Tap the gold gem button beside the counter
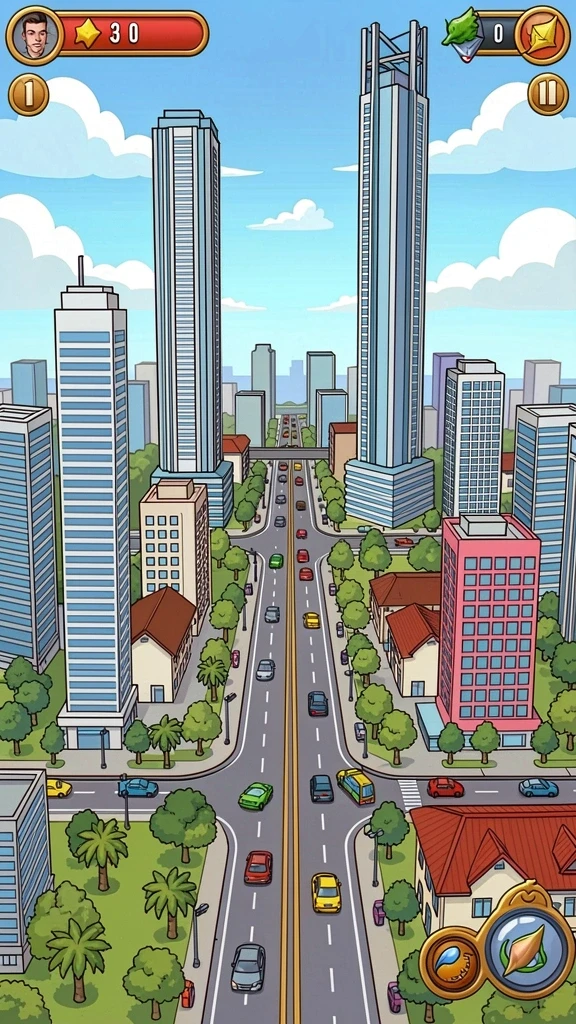The height and width of the screenshot is (1024, 576). pos(542,35)
